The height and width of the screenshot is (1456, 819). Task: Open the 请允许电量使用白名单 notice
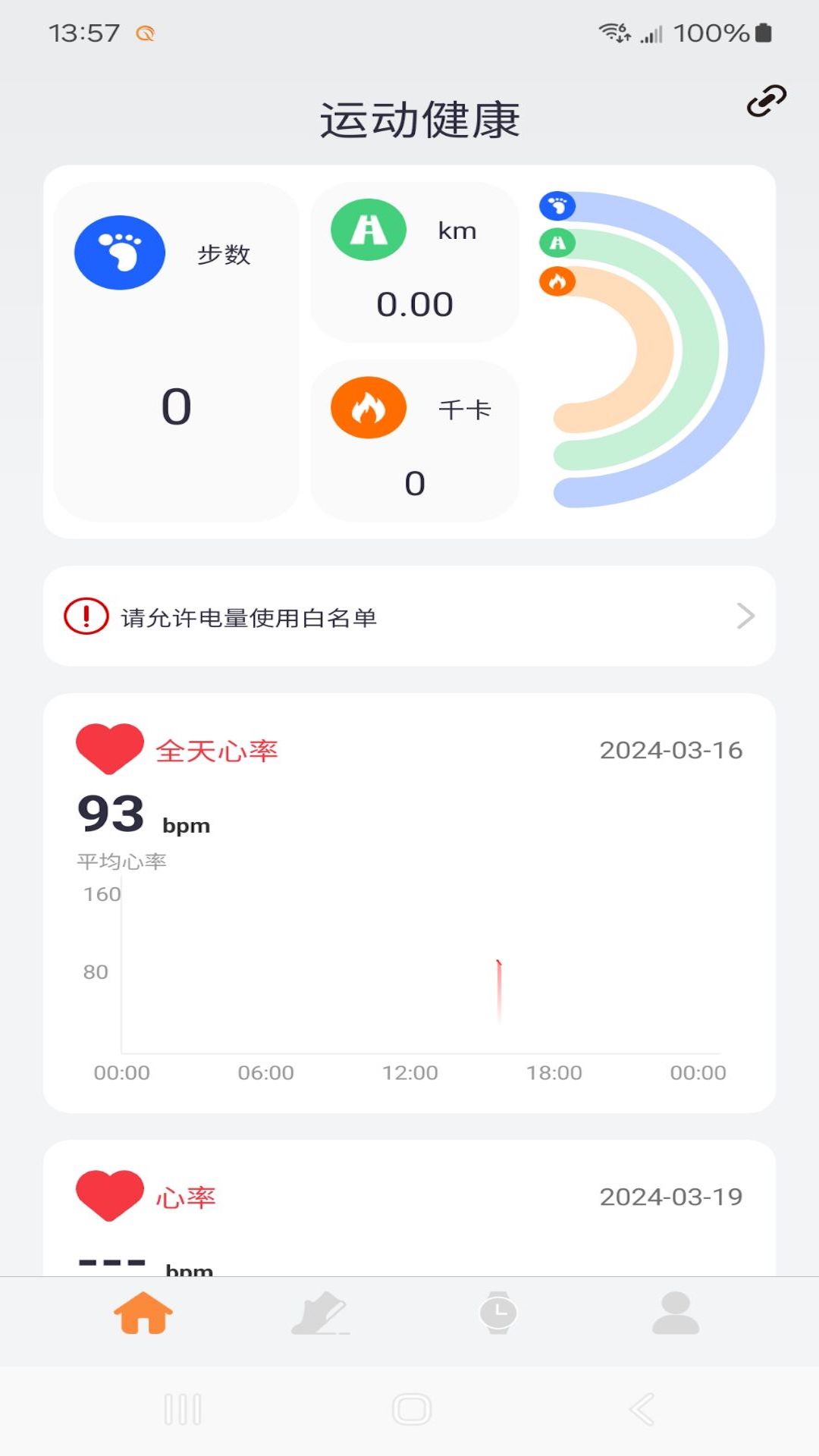point(250,617)
